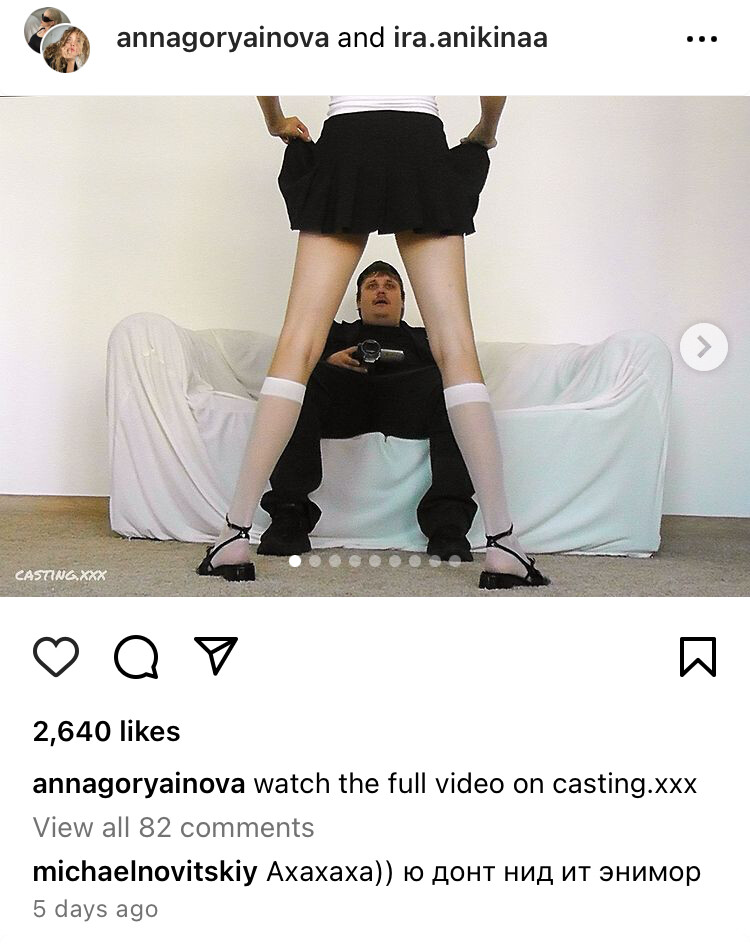750x951 pixels.
Task: Open michaelnovitskiy's profile from the comment
Action: (145, 872)
